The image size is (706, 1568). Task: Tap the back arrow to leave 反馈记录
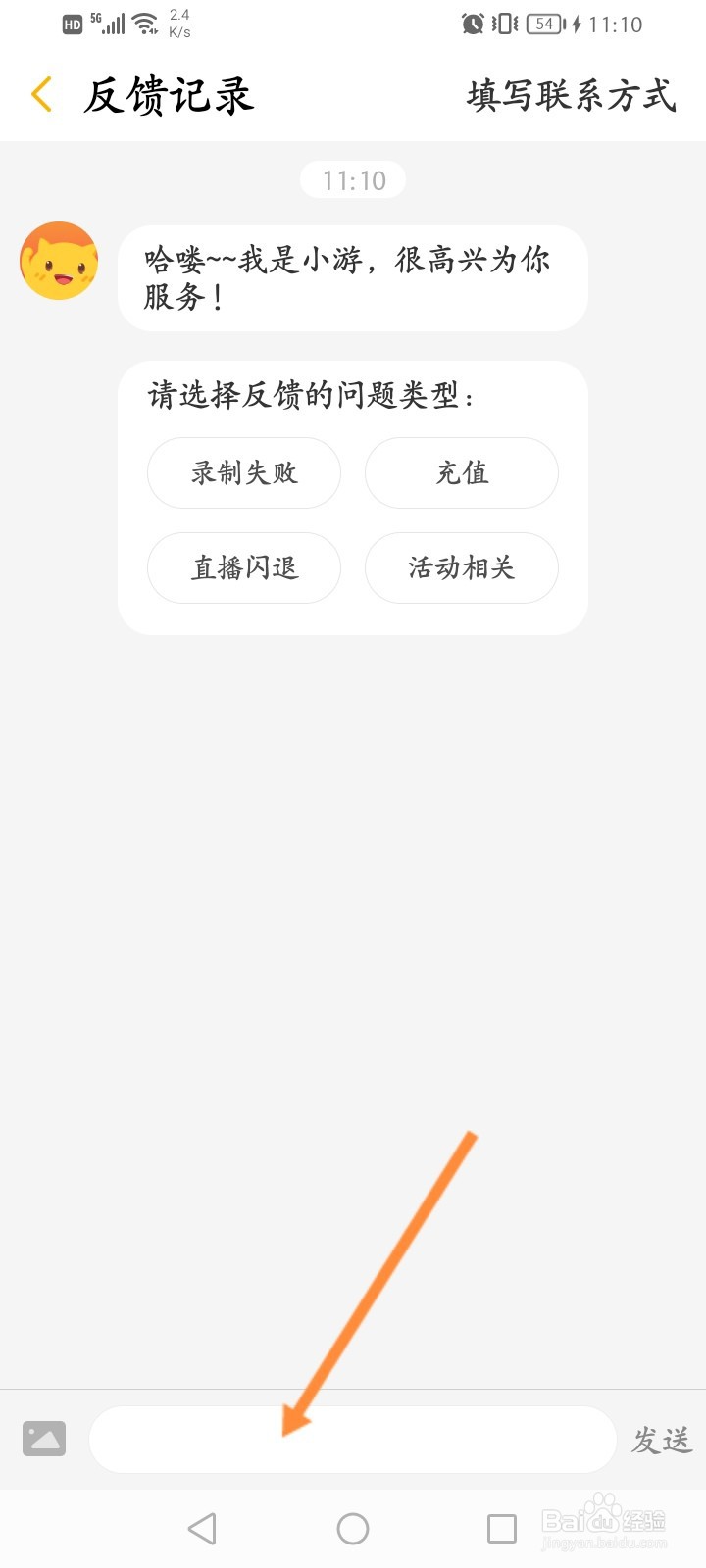tap(40, 94)
